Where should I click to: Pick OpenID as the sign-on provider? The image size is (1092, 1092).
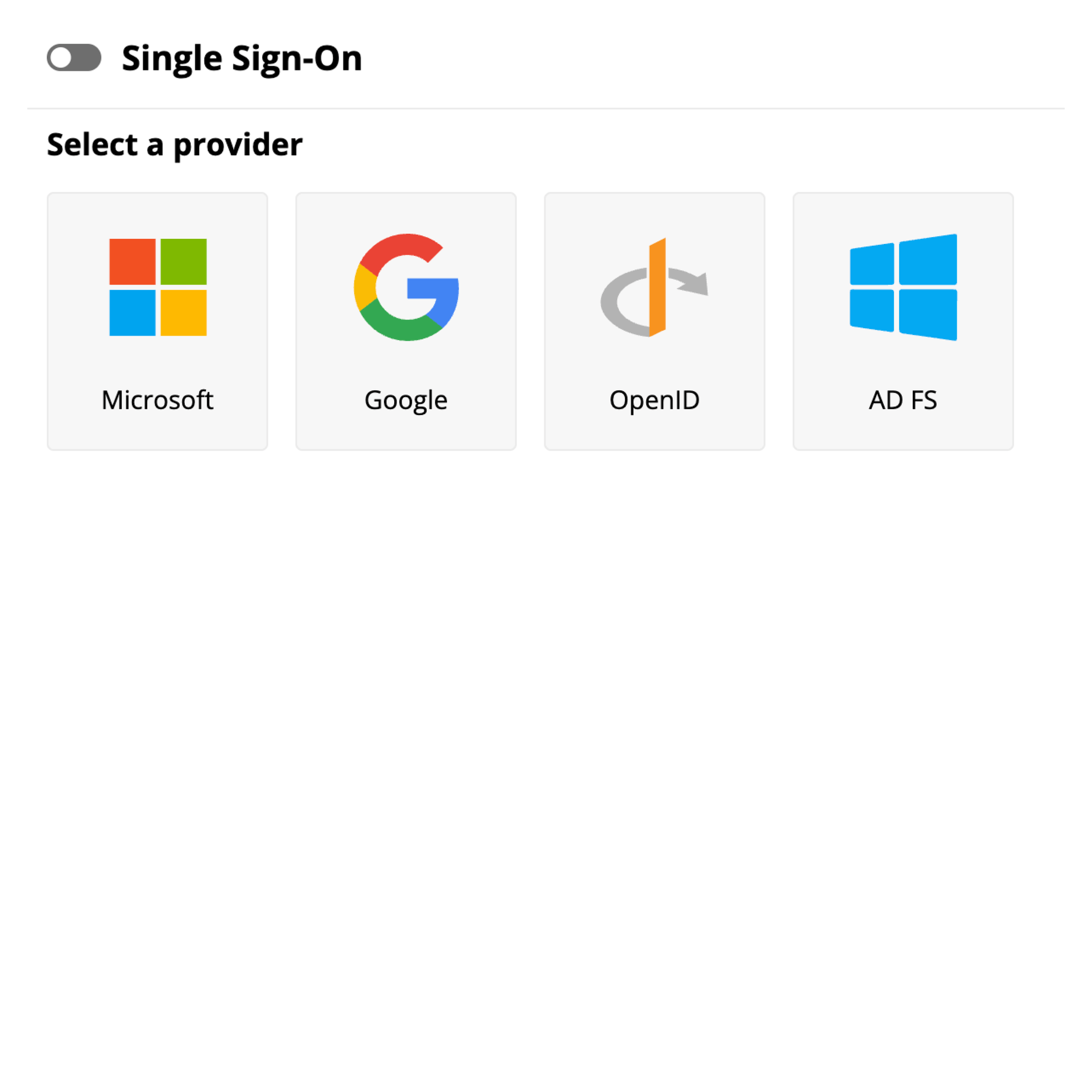654,321
